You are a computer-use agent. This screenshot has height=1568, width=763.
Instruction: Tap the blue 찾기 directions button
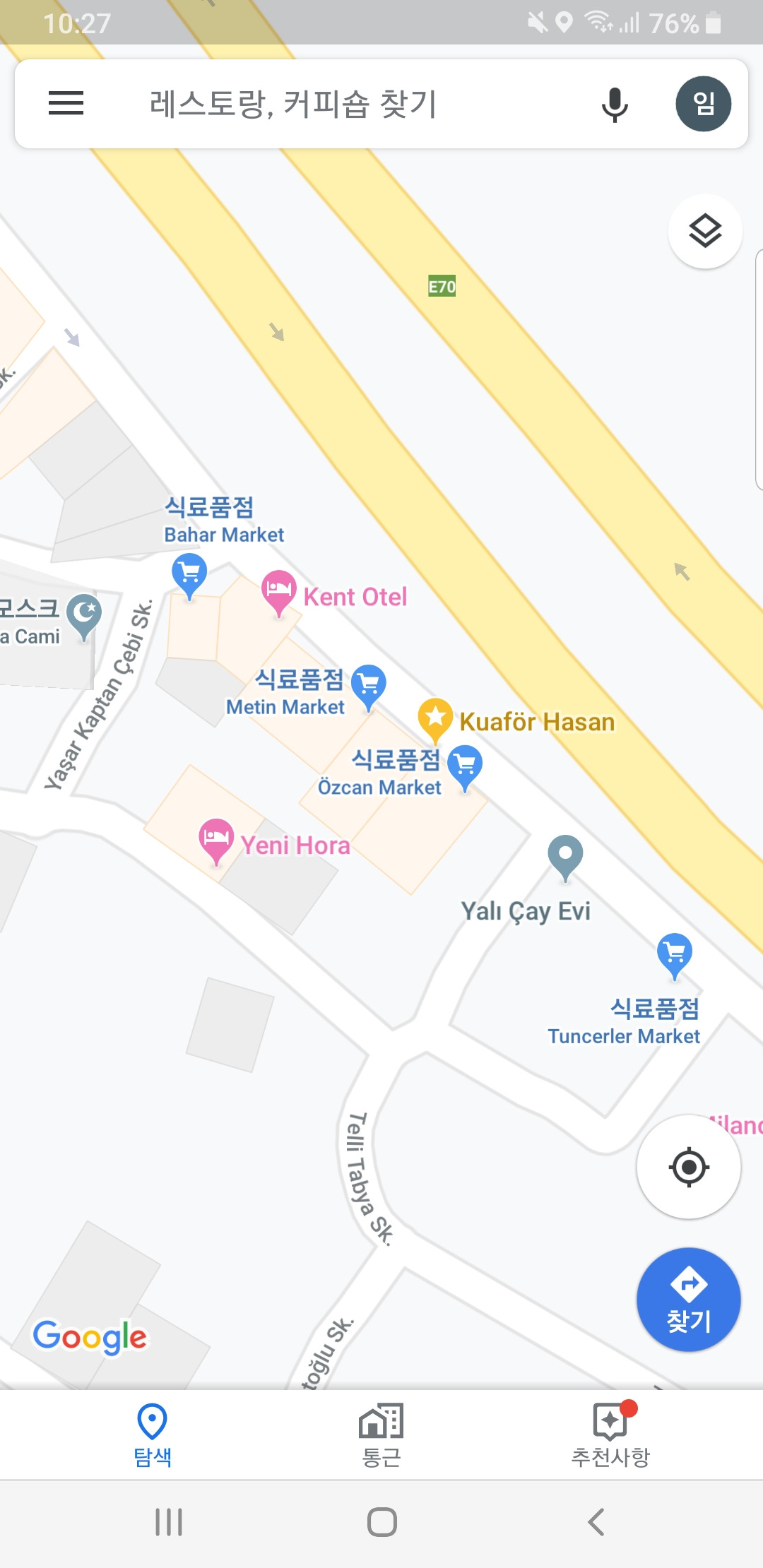point(688,1300)
